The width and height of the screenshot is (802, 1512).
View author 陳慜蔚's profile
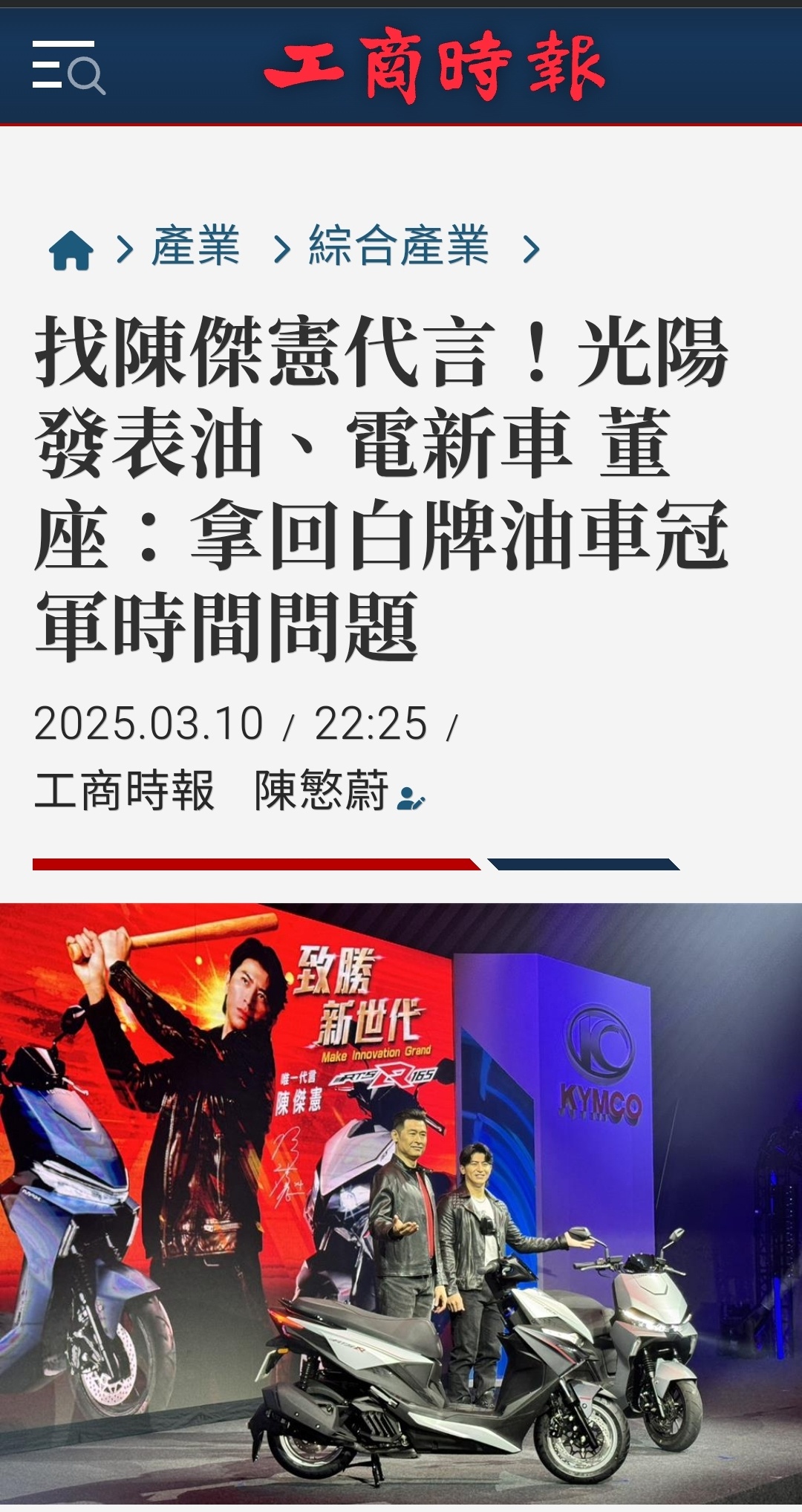click(x=338, y=791)
